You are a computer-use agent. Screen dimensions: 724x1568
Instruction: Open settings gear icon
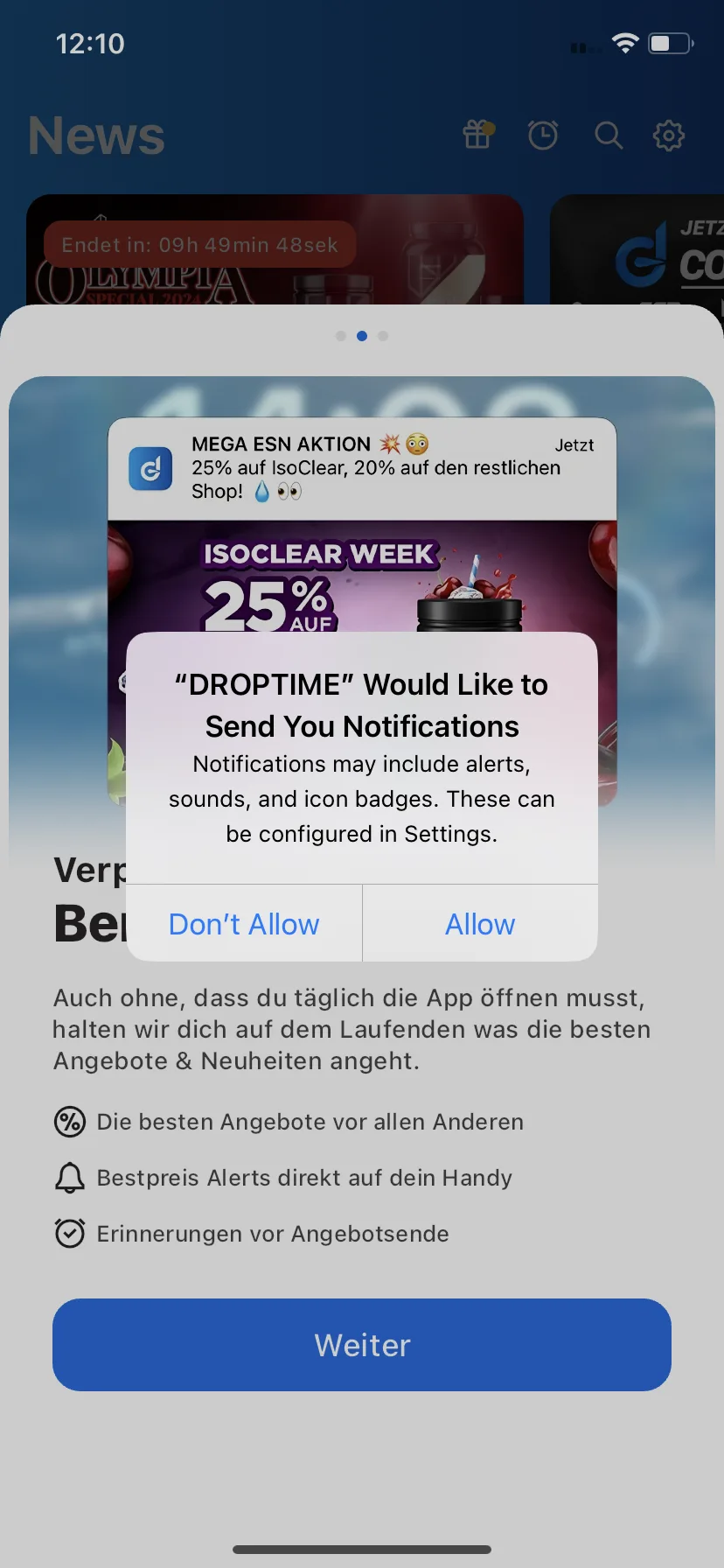coord(669,135)
